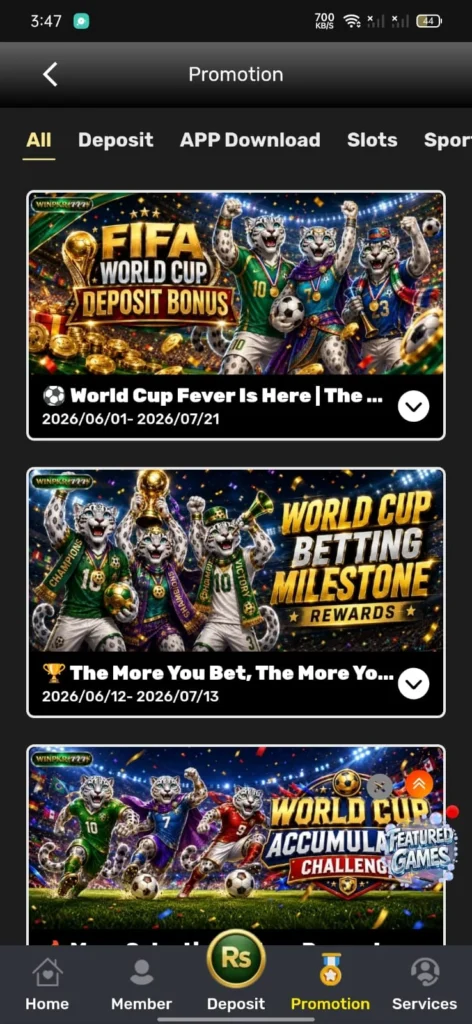Switch to the Deposit promotions tab
Viewport: 472px width, 1024px height.
116,140
